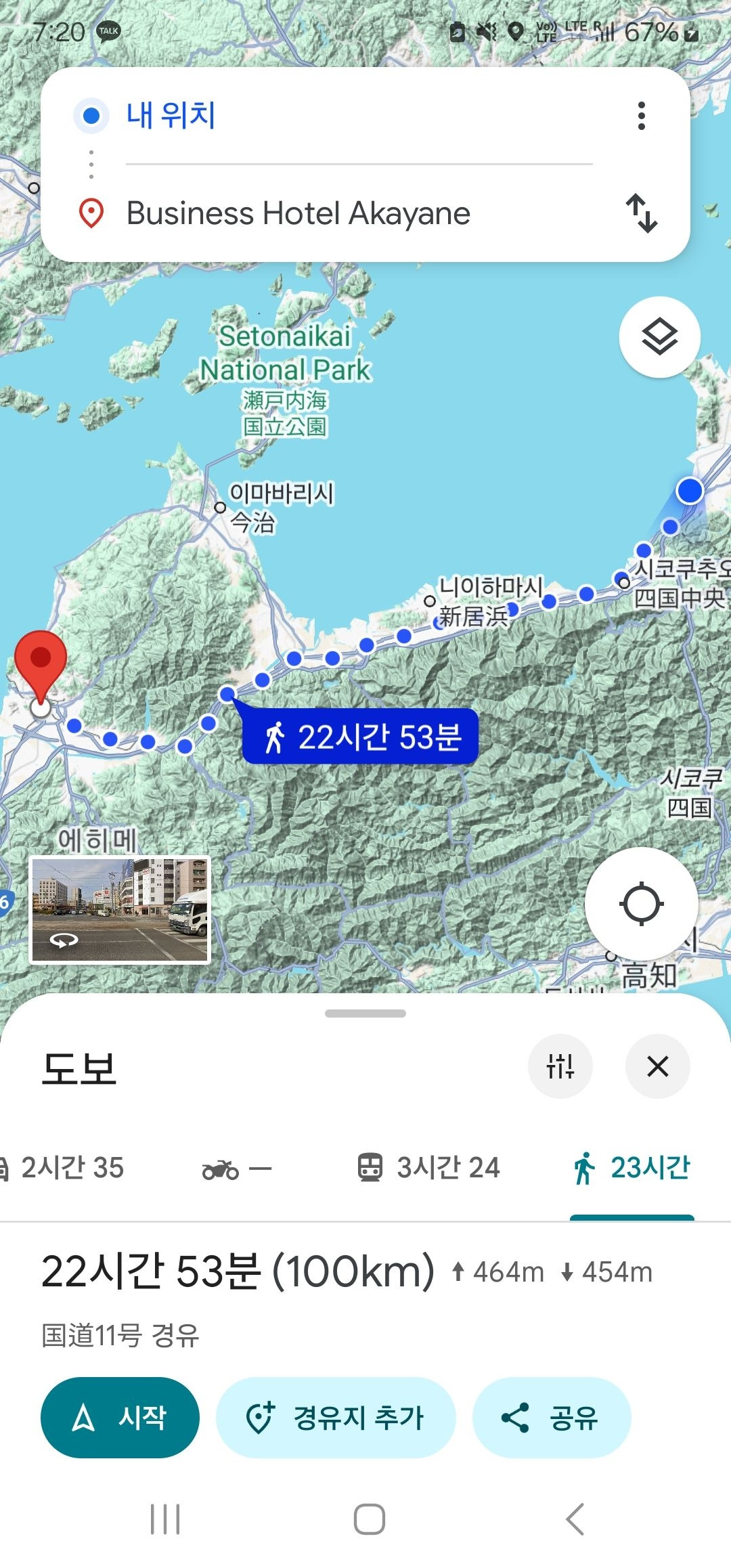Open the map layers selector icon
This screenshot has width=731, height=1568.
(659, 336)
